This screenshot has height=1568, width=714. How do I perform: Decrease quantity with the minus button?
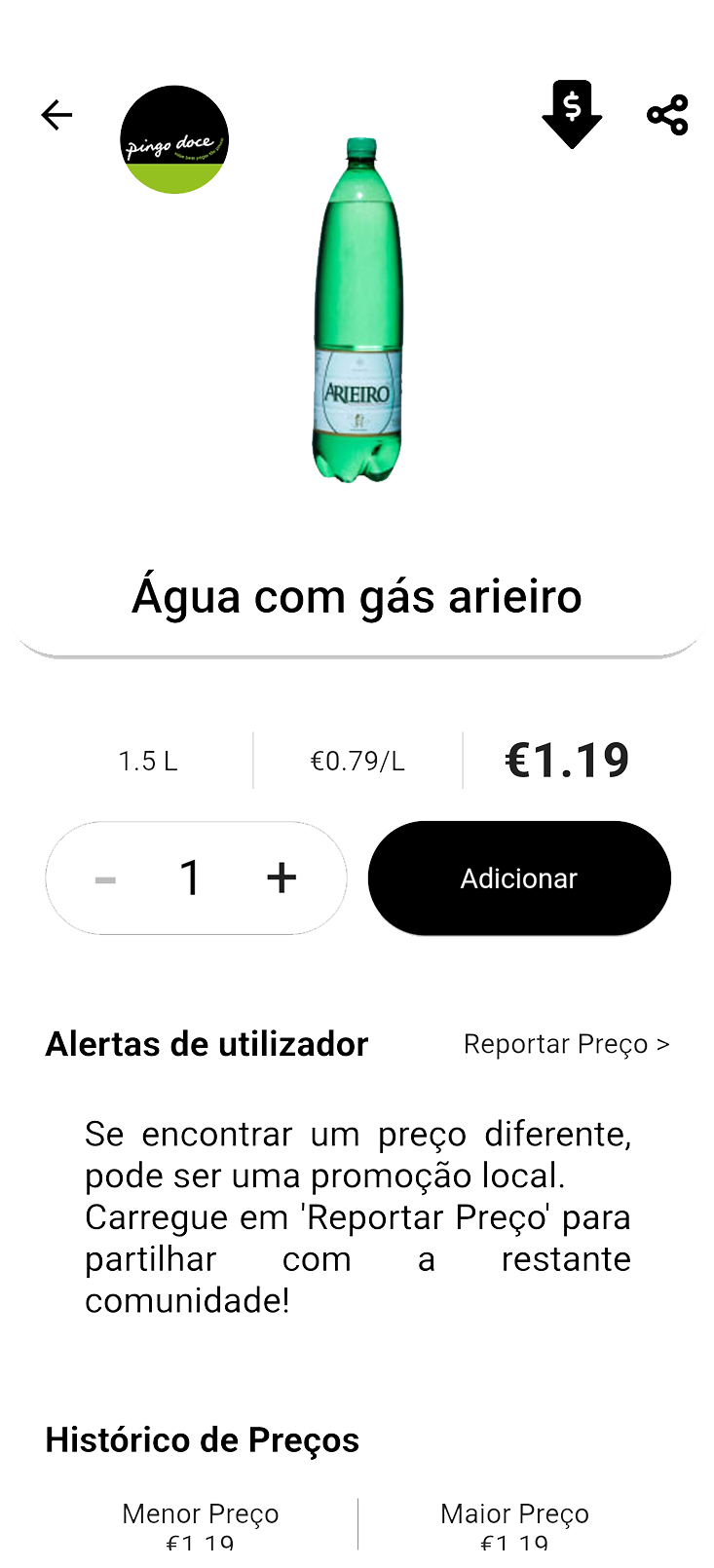tap(105, 879)
